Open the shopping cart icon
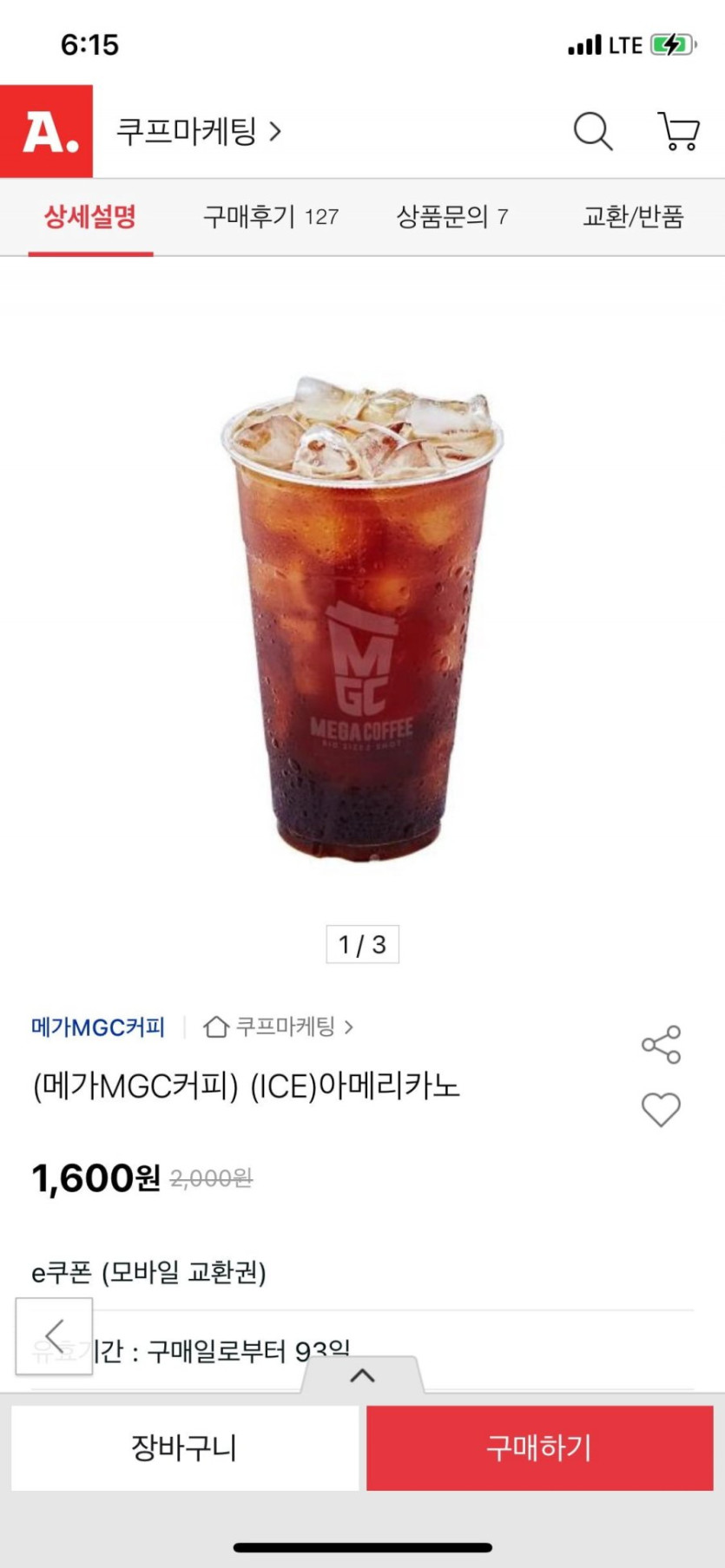This screenshot has height=1568, width=725. (x=678, y=131)
